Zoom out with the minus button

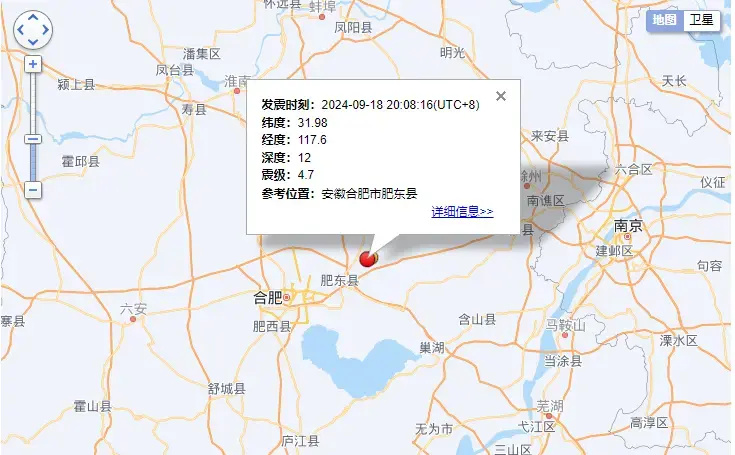pyautogui.click(x=33, y=189)
